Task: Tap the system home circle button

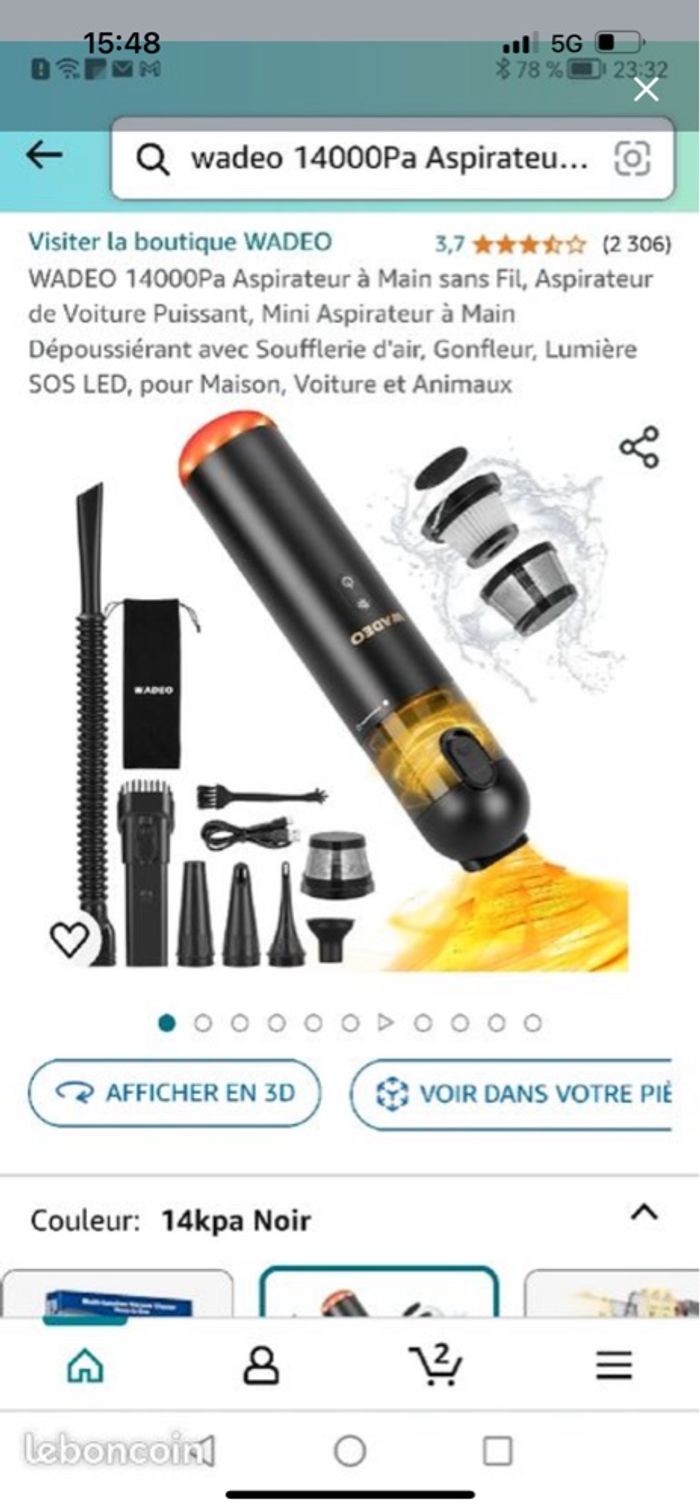Action: (x=349, y=1450)
